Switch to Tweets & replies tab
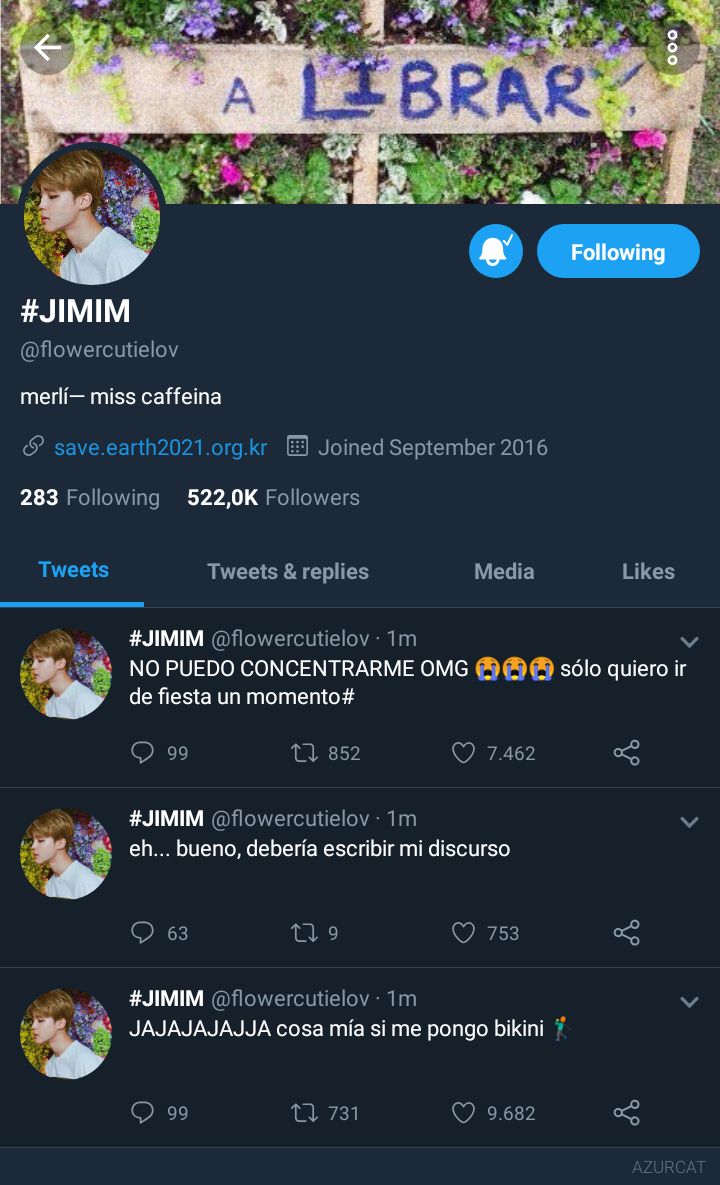 [288, 571]
